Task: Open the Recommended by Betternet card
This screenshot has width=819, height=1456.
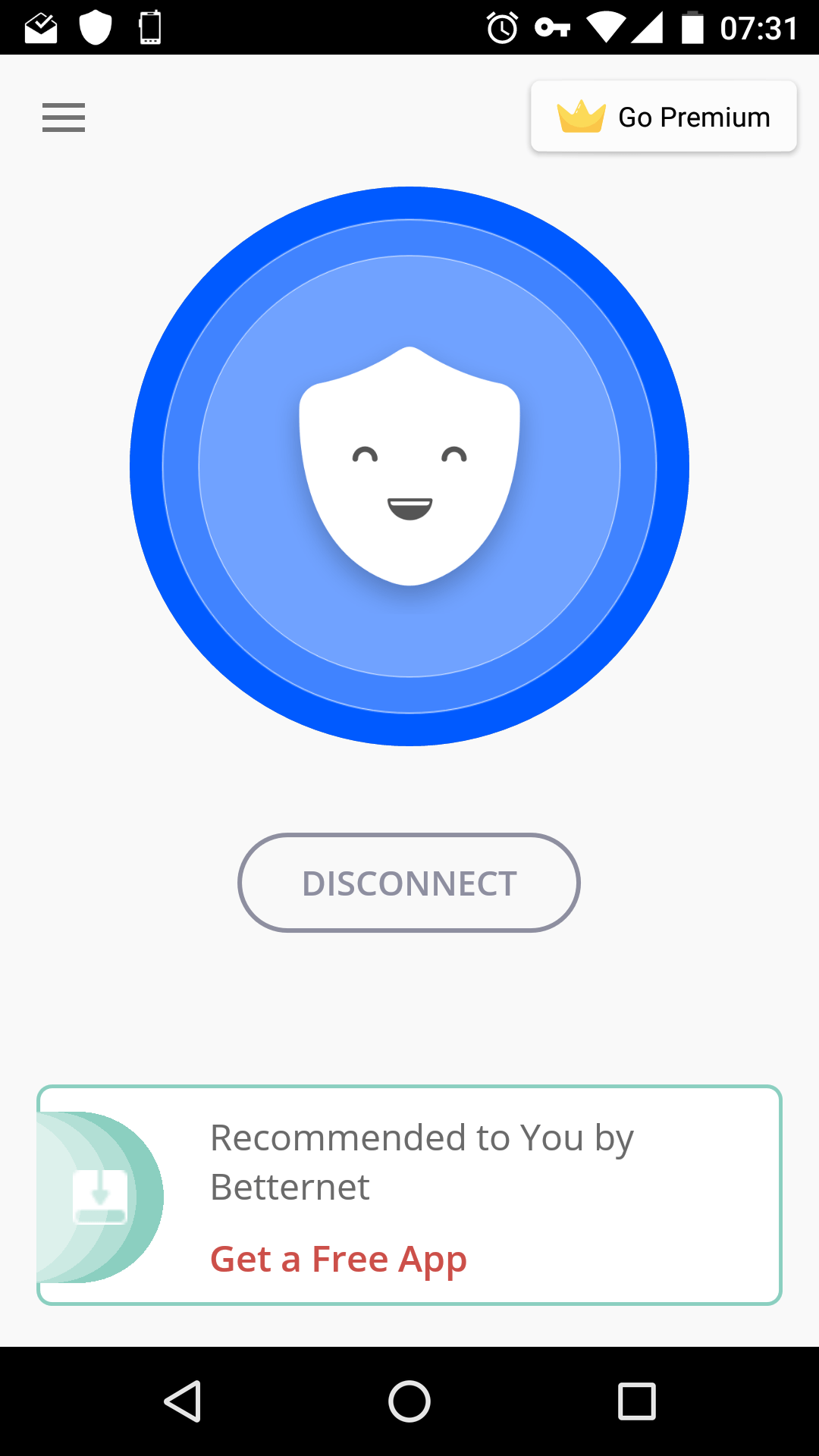Action: coord(409,1195)
